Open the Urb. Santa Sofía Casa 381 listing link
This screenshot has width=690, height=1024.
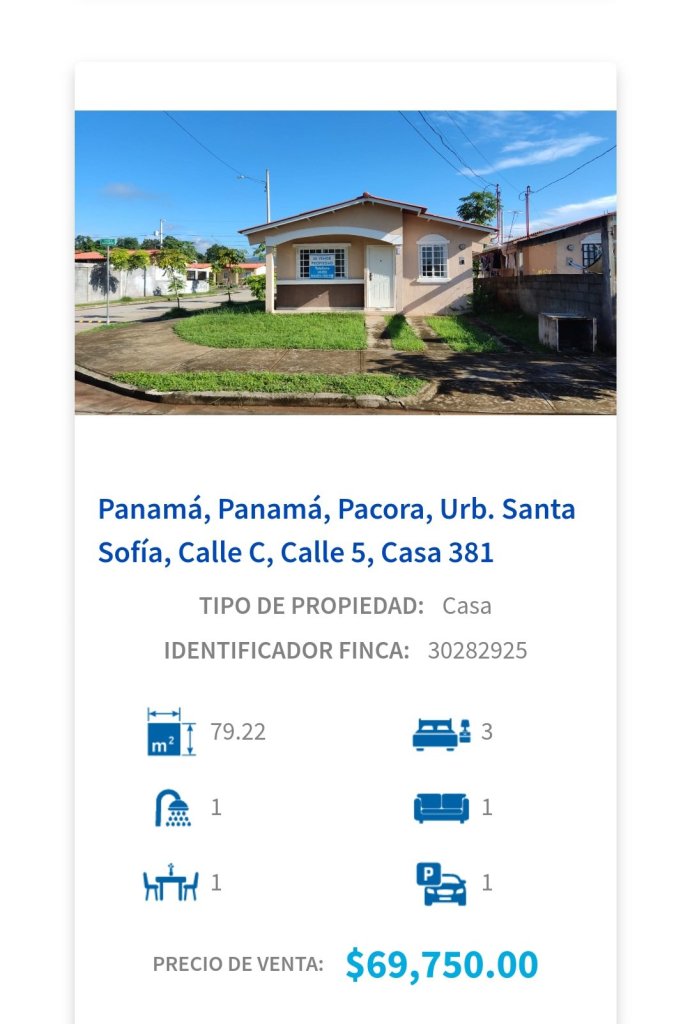click(x=336, y=531)
